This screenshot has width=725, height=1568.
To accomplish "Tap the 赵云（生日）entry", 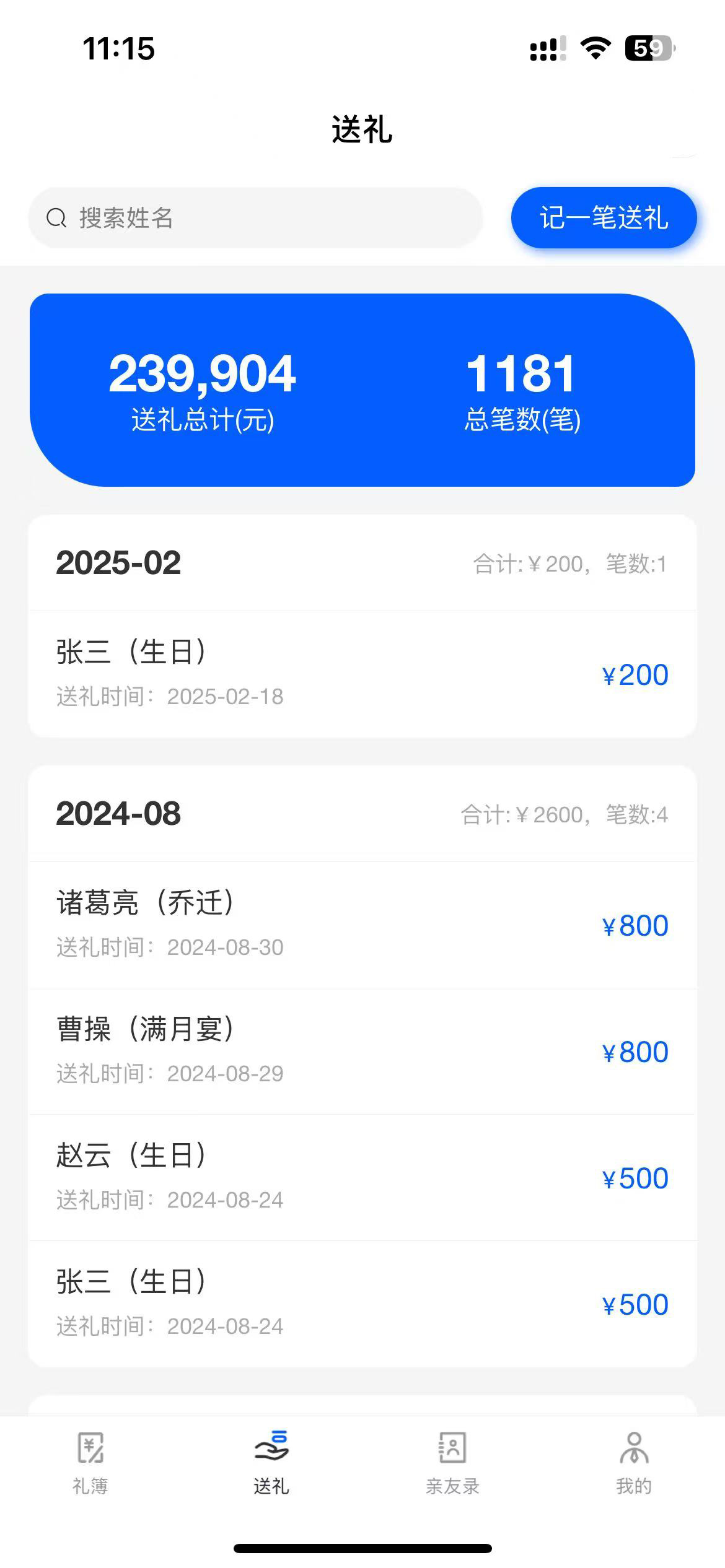I will (x=248, y=1175).
